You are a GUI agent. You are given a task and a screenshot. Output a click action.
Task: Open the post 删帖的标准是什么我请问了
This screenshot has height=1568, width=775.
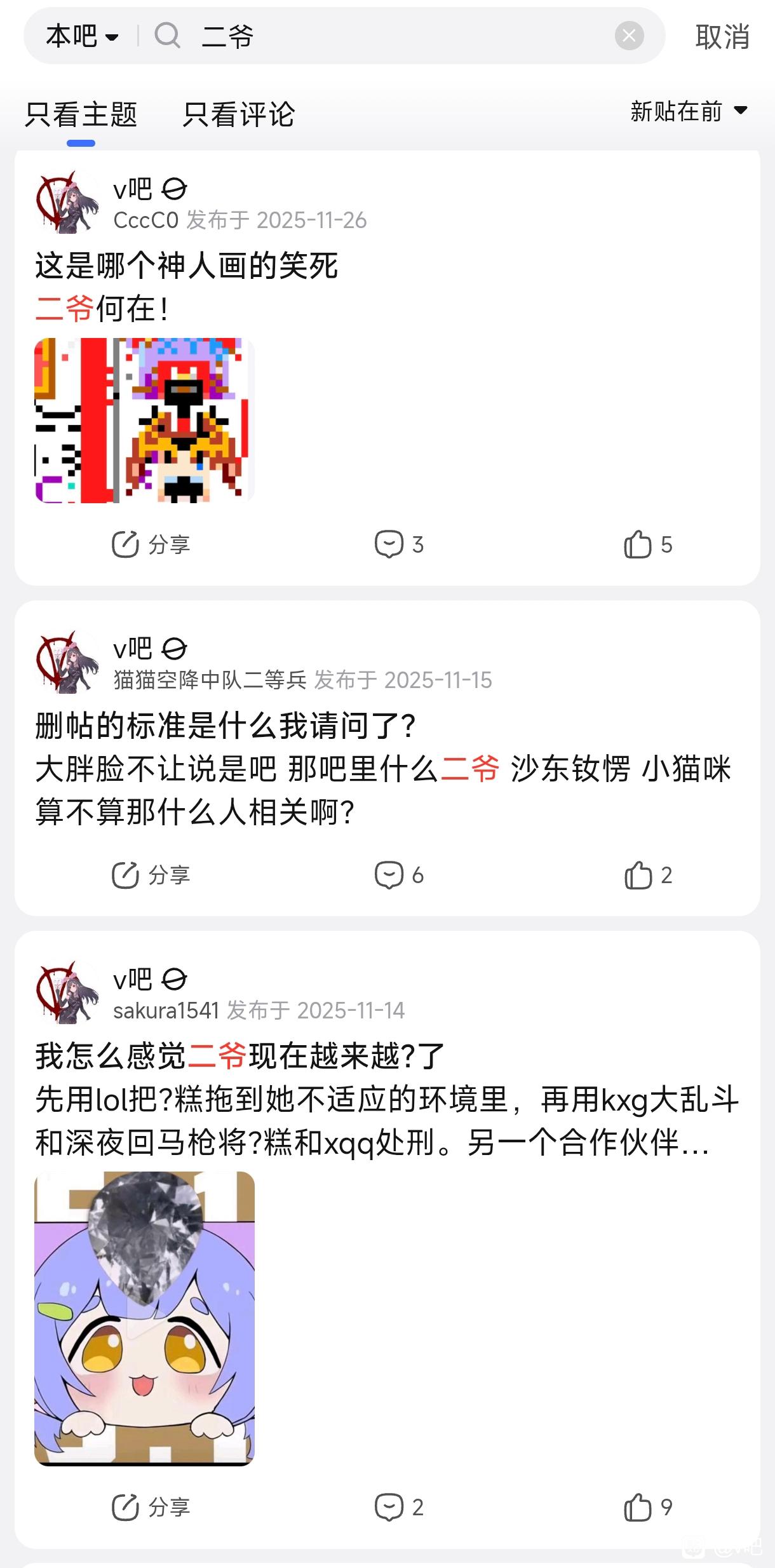click(x=226, y=726)
